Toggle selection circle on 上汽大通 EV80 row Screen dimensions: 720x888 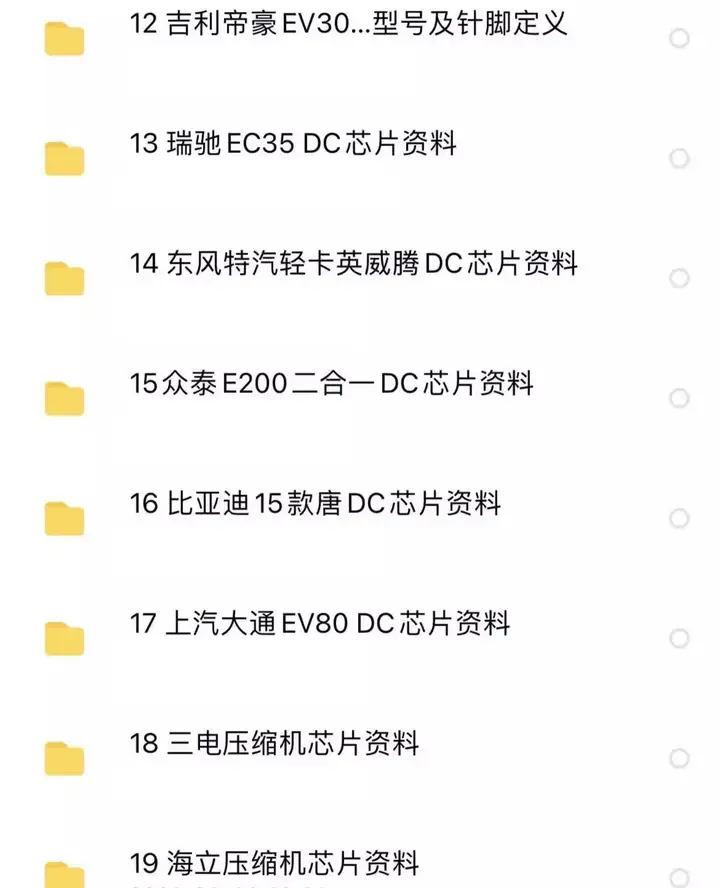[x=681, y=636]
